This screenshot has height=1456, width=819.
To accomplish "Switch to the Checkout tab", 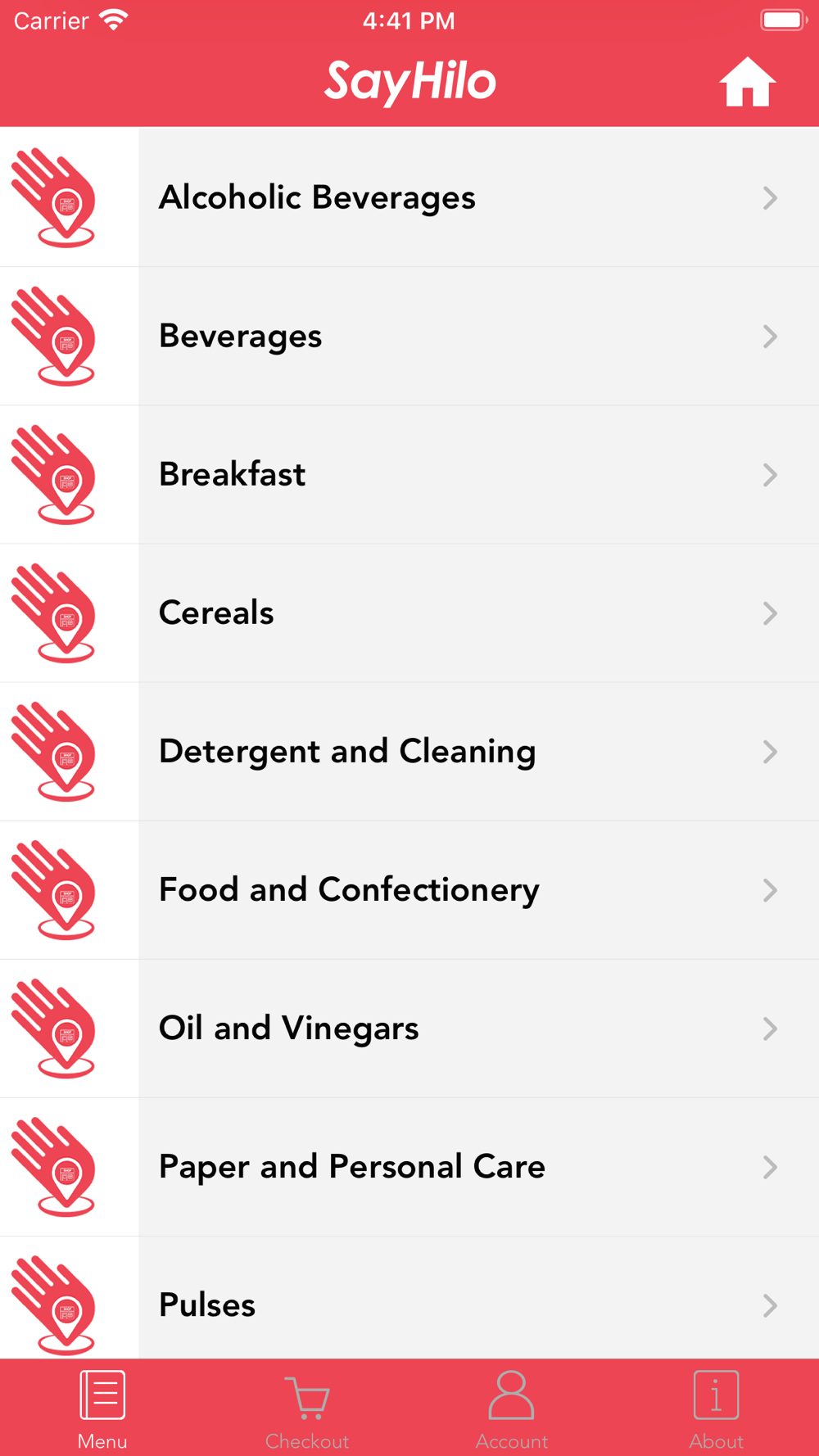I will 307,1409.
